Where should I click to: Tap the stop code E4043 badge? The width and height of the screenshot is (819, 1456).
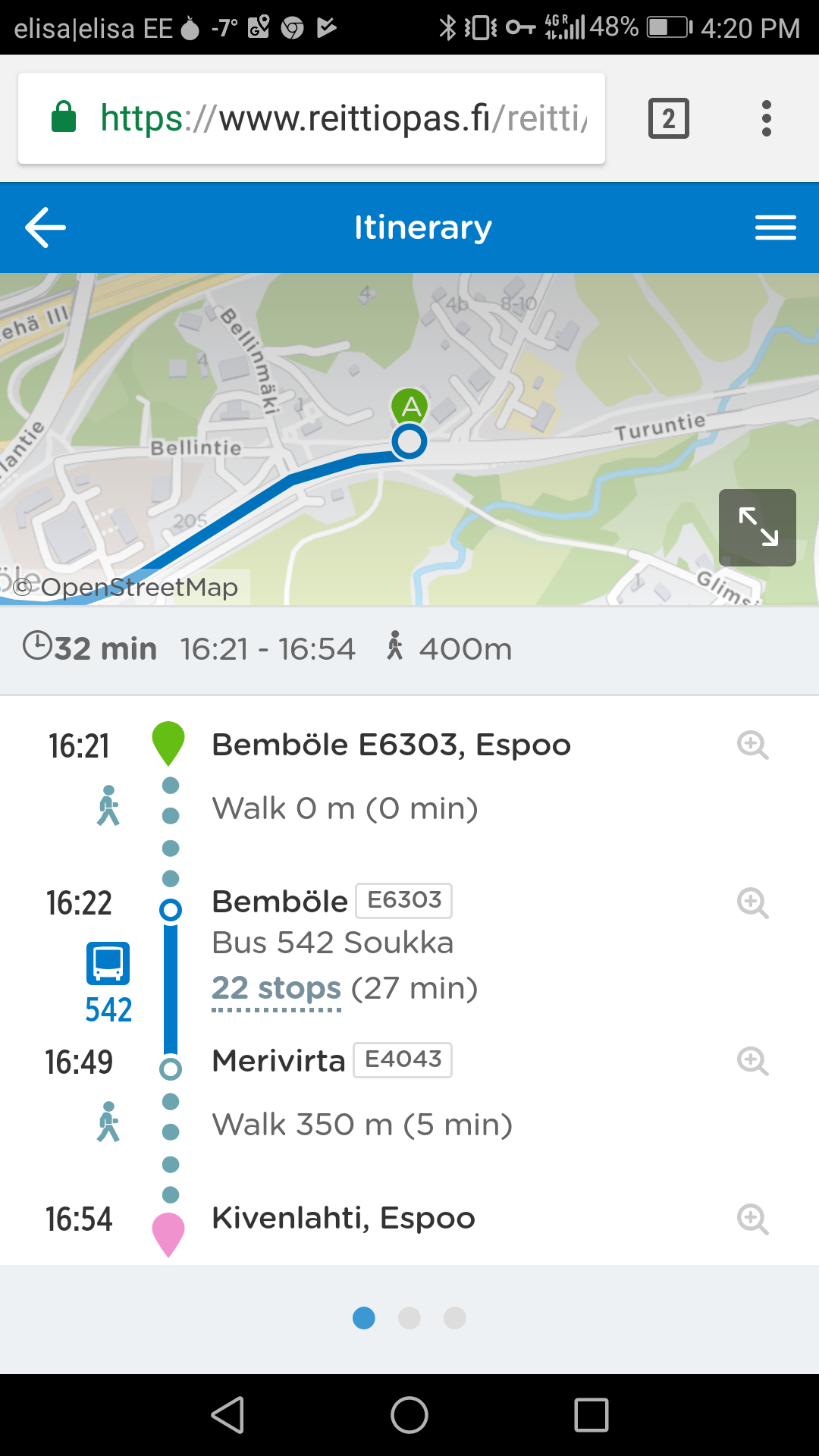click(403, 1059)
